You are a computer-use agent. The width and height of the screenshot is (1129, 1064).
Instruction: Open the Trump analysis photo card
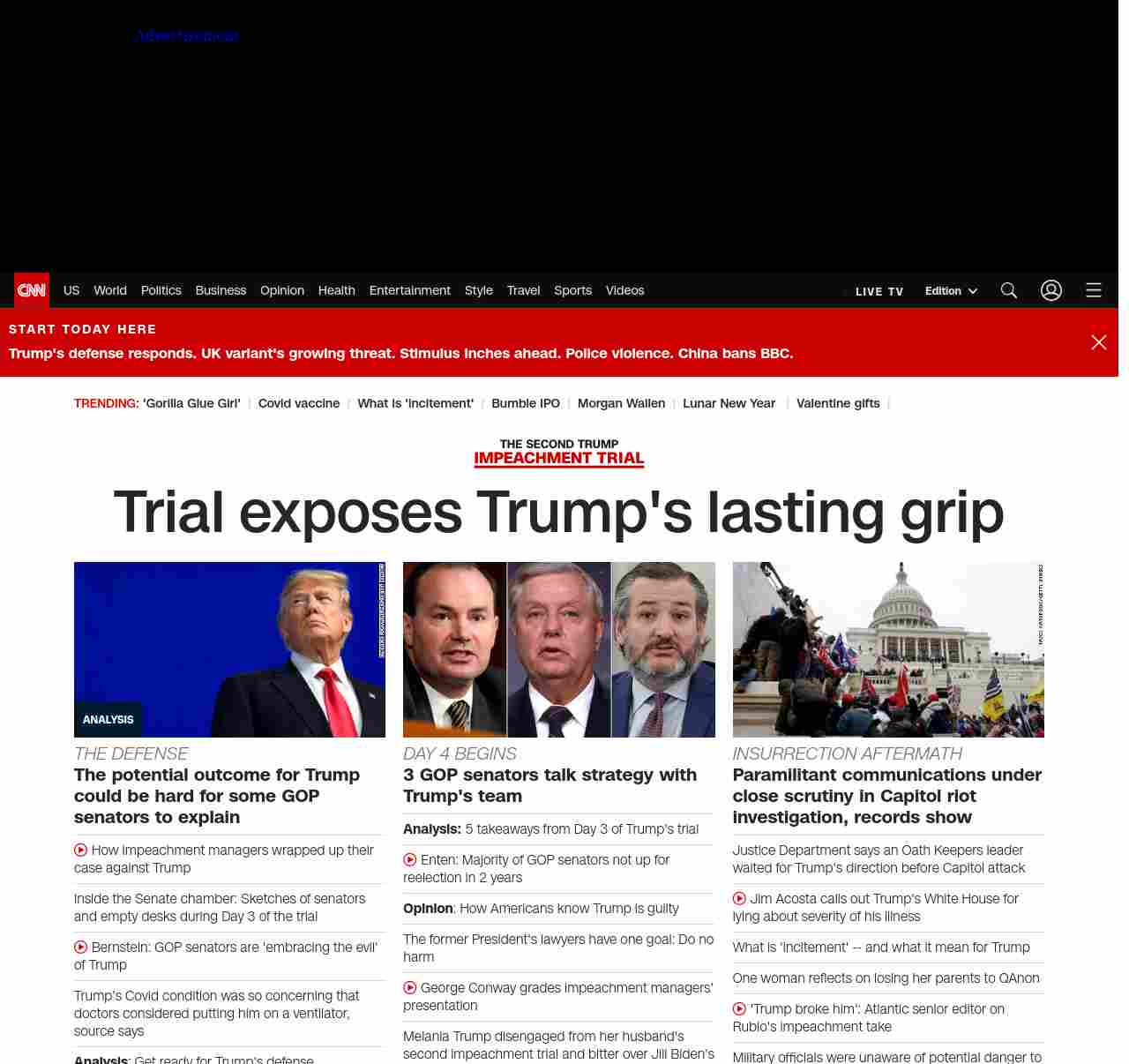click(229, 649)
